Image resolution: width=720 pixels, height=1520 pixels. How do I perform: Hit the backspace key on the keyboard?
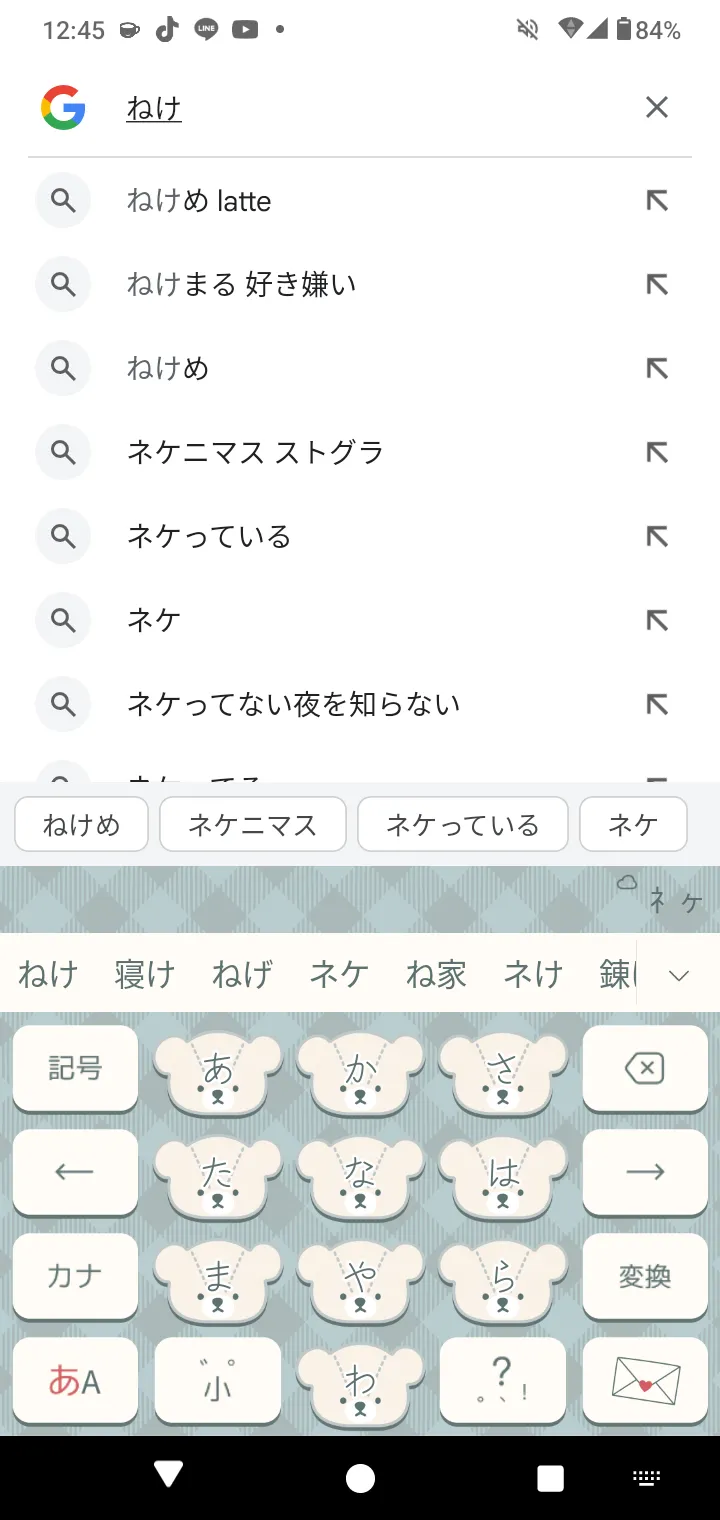coord(644,1069)
